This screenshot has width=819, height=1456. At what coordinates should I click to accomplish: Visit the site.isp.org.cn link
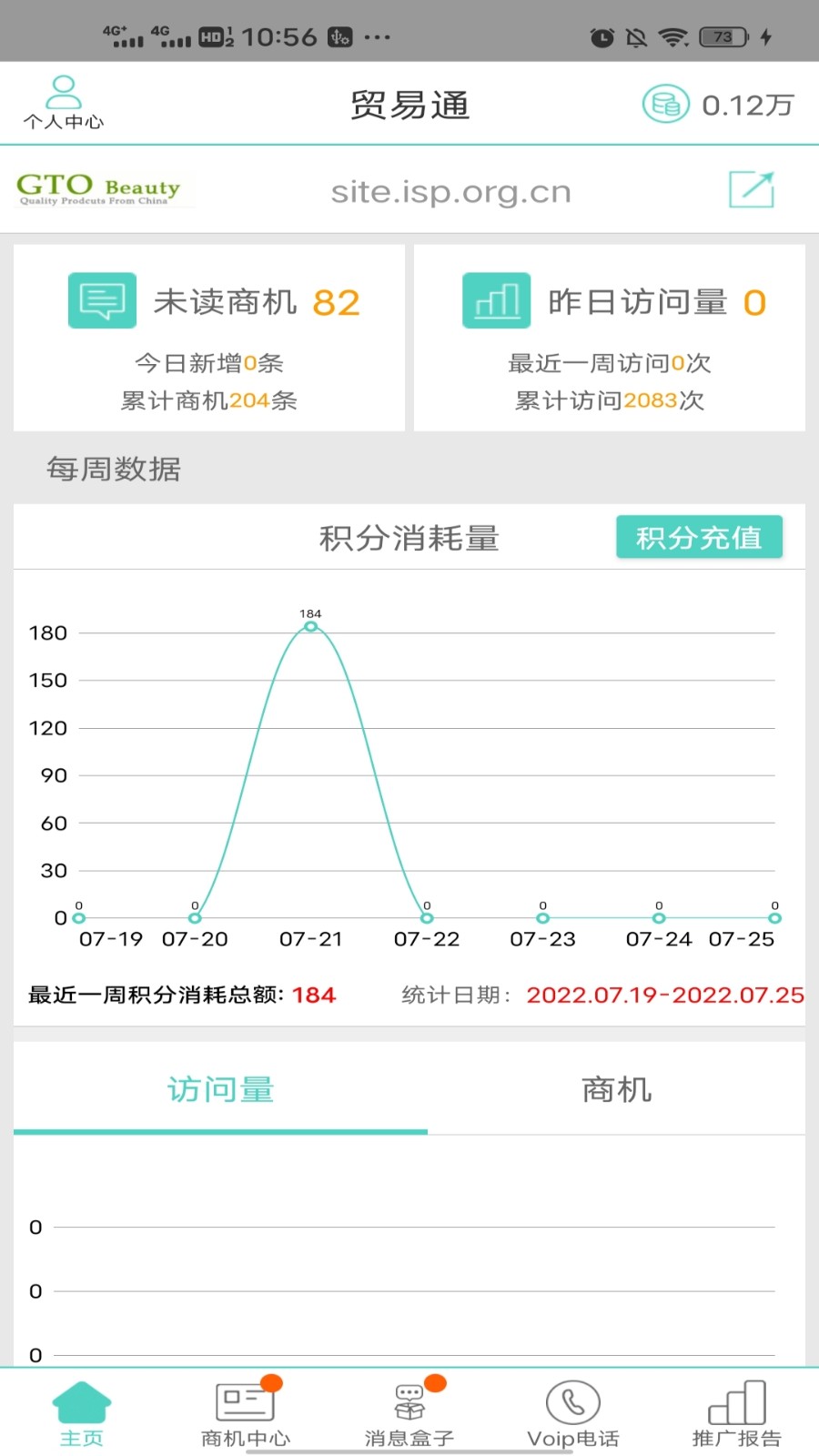451,191
